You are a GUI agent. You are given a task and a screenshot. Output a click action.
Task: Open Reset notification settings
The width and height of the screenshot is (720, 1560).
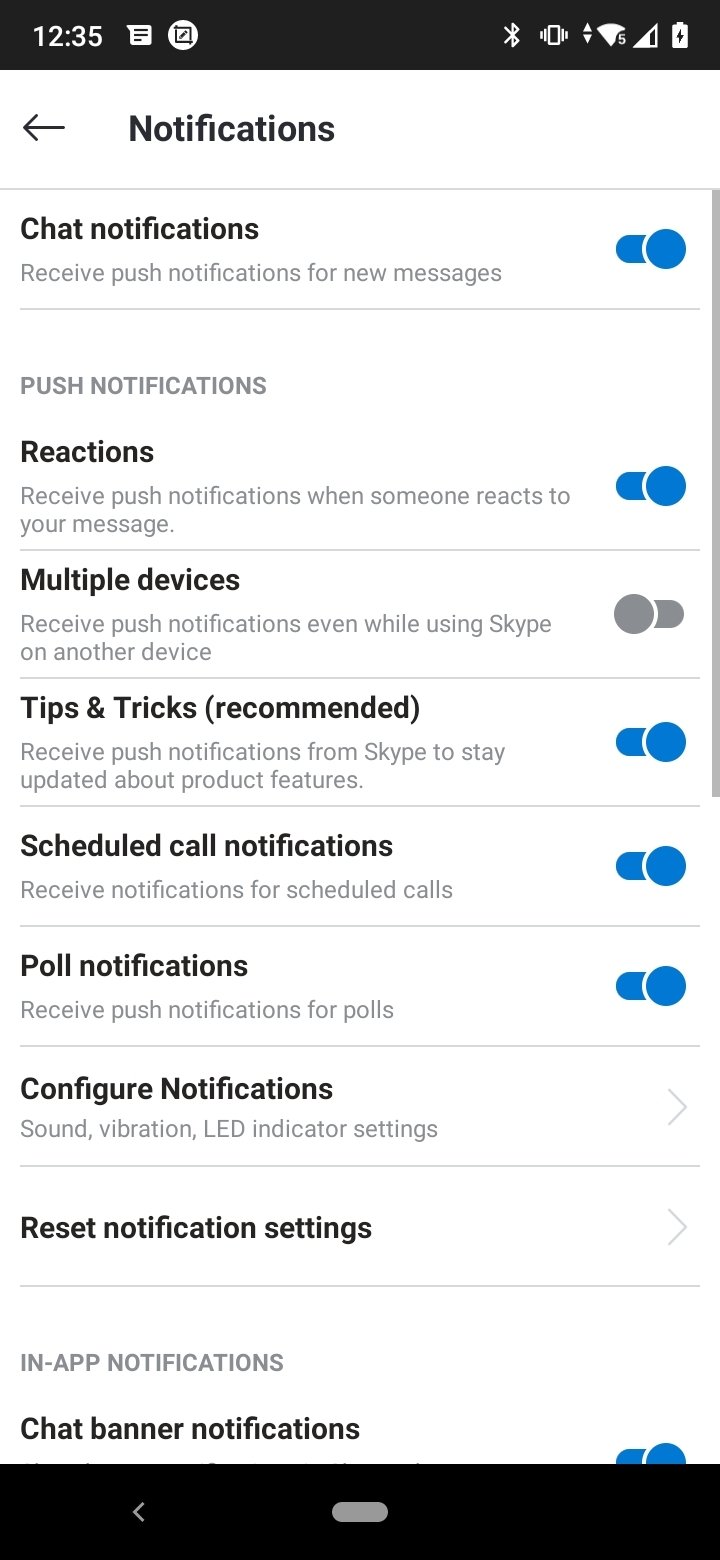tap(360, 1227)
